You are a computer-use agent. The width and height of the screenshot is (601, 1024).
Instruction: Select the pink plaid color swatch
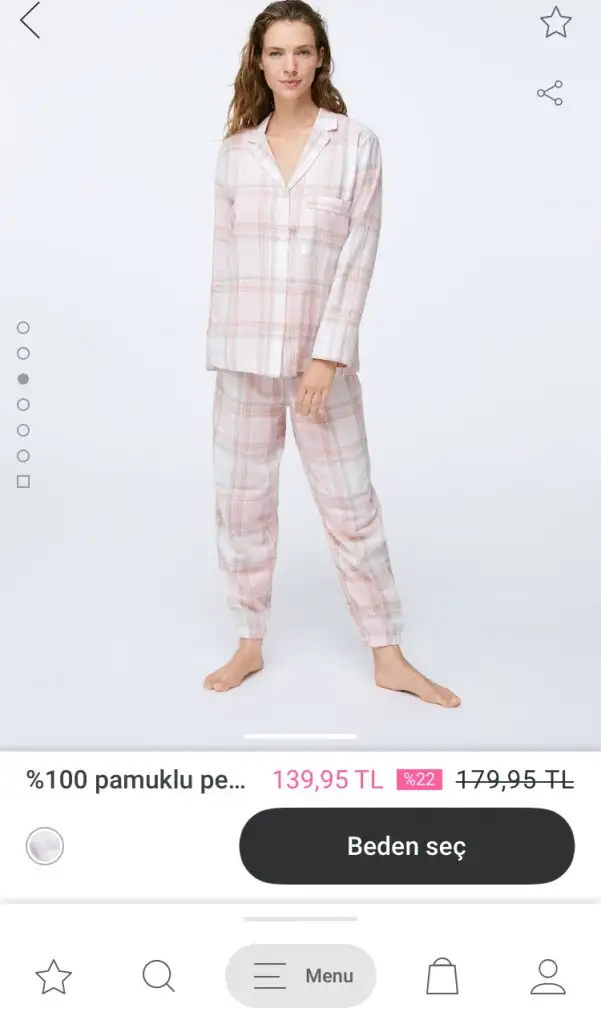[x=44, y=846]
